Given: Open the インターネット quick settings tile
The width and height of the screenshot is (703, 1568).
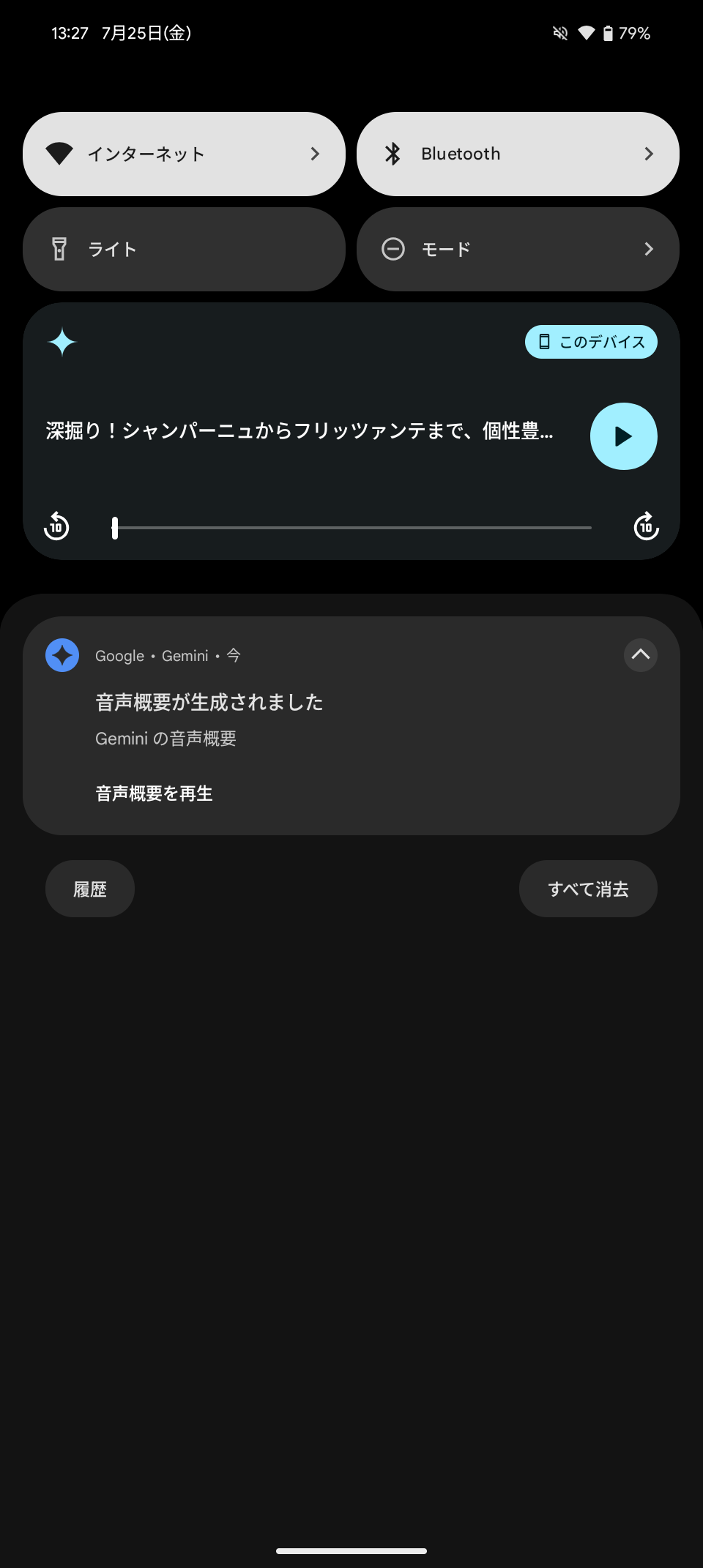Looking at the screenshot, I should tap(183, 154).
